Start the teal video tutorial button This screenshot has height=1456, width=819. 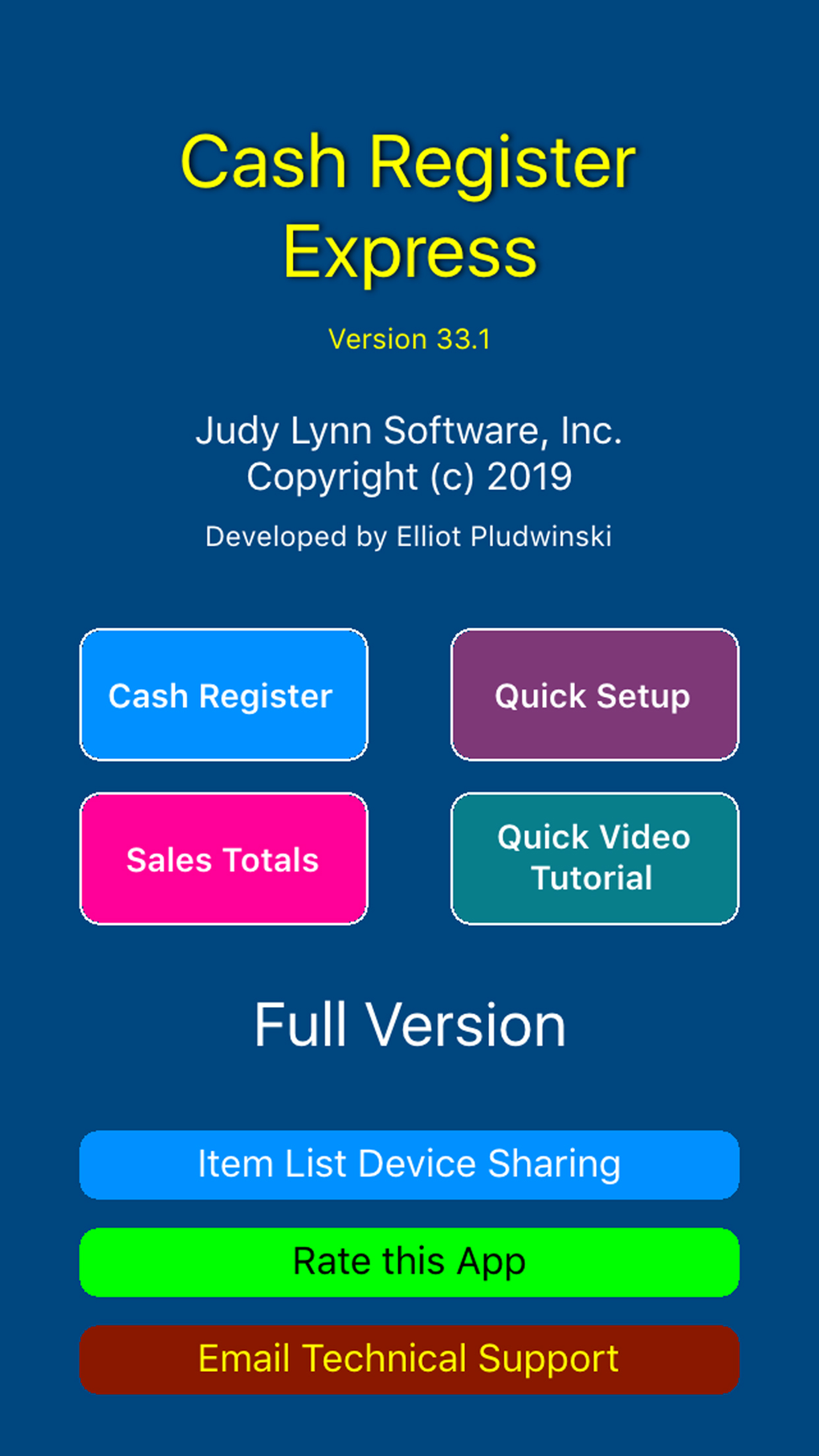coord(593,859)
